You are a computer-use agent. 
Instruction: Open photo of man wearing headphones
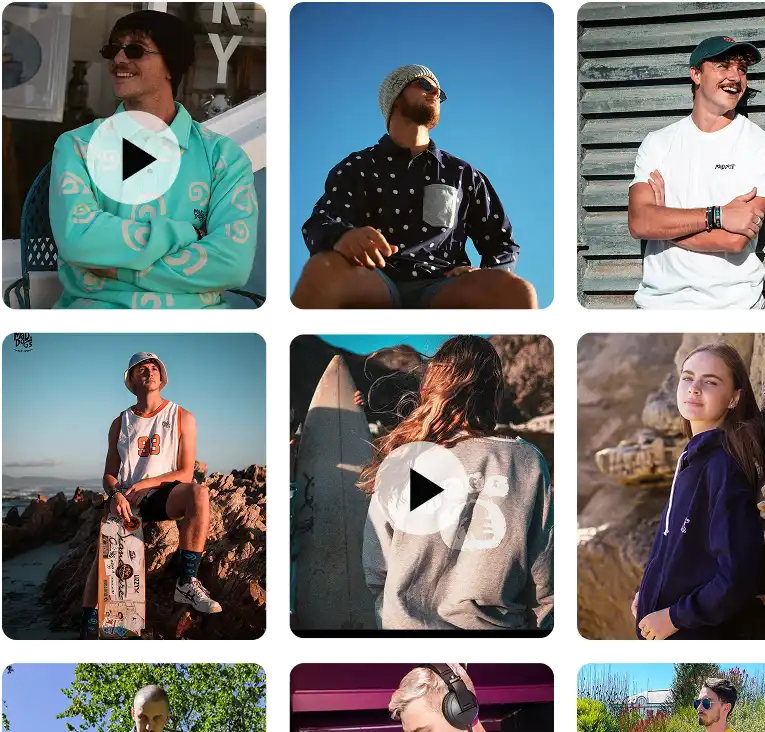point(421,697)
